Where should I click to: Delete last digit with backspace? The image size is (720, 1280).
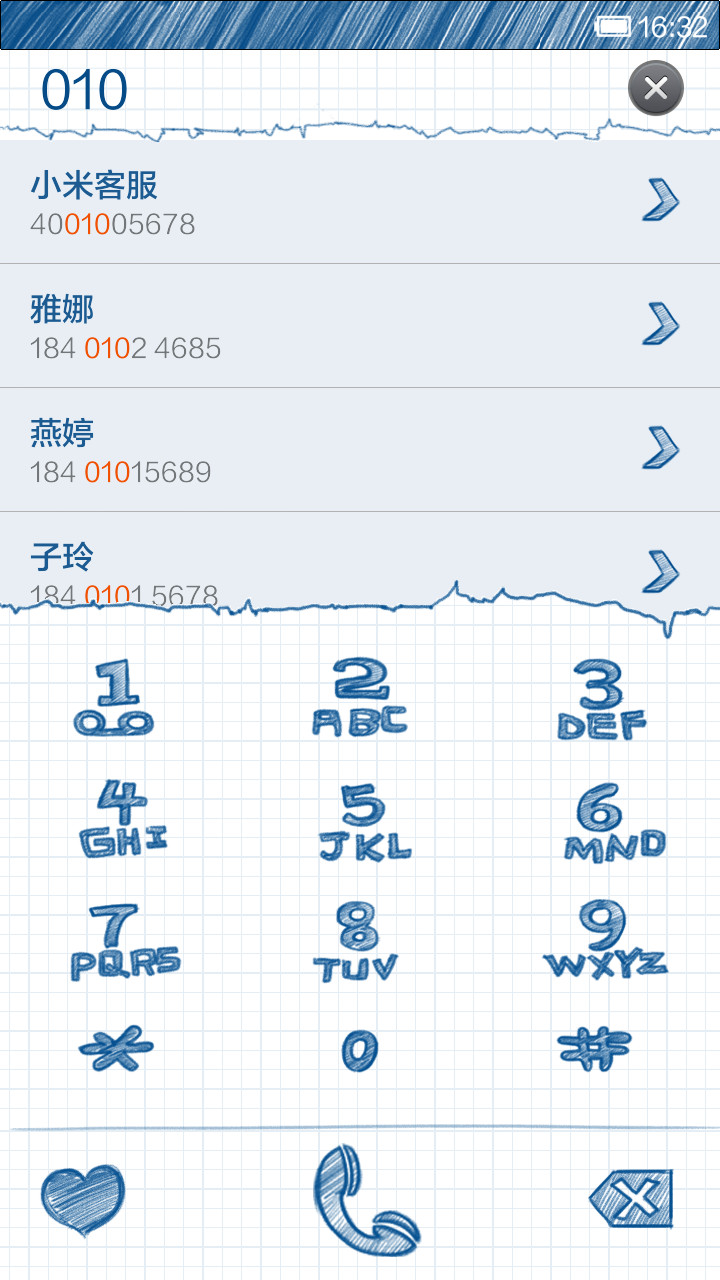click(x=632, y=1197)
